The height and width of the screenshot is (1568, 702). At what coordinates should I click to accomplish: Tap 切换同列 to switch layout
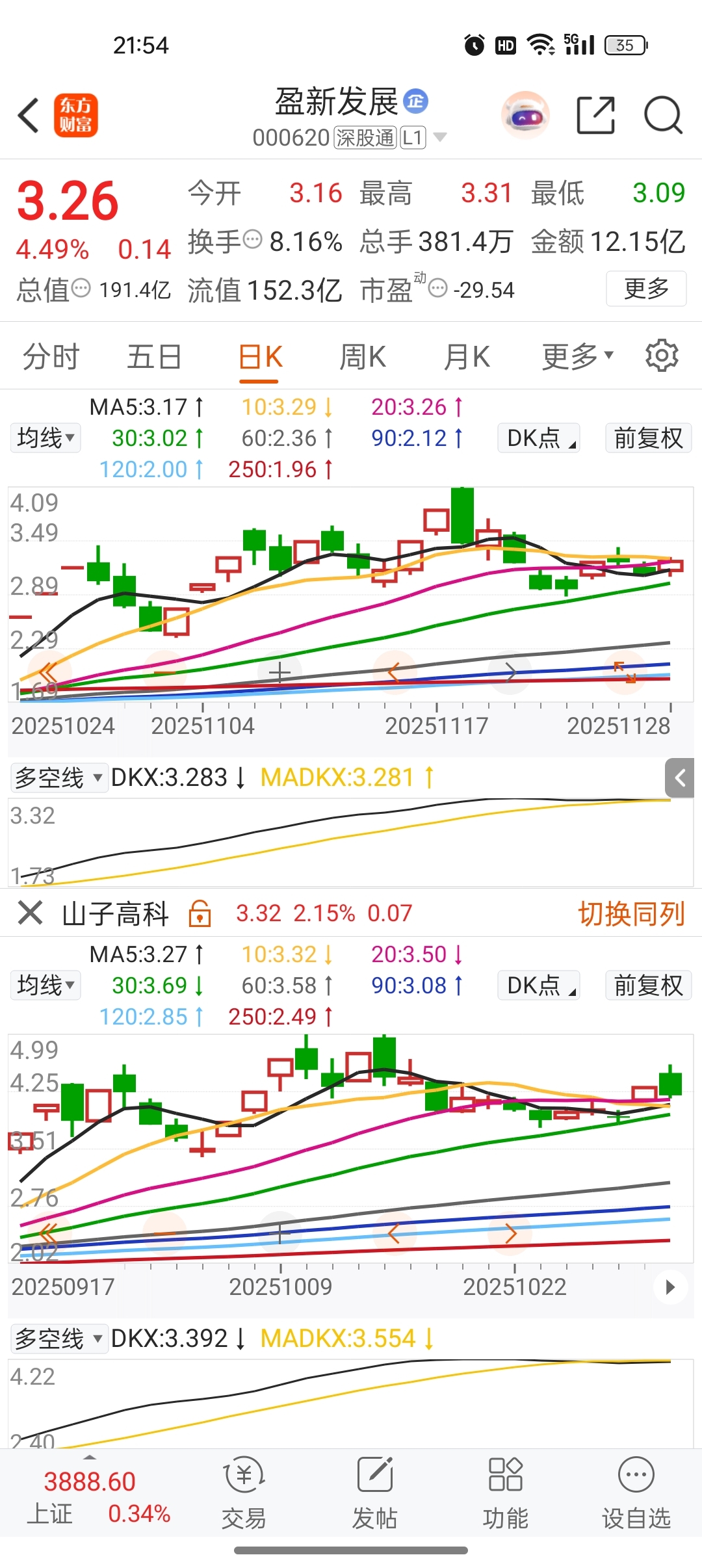click(631, 914)
